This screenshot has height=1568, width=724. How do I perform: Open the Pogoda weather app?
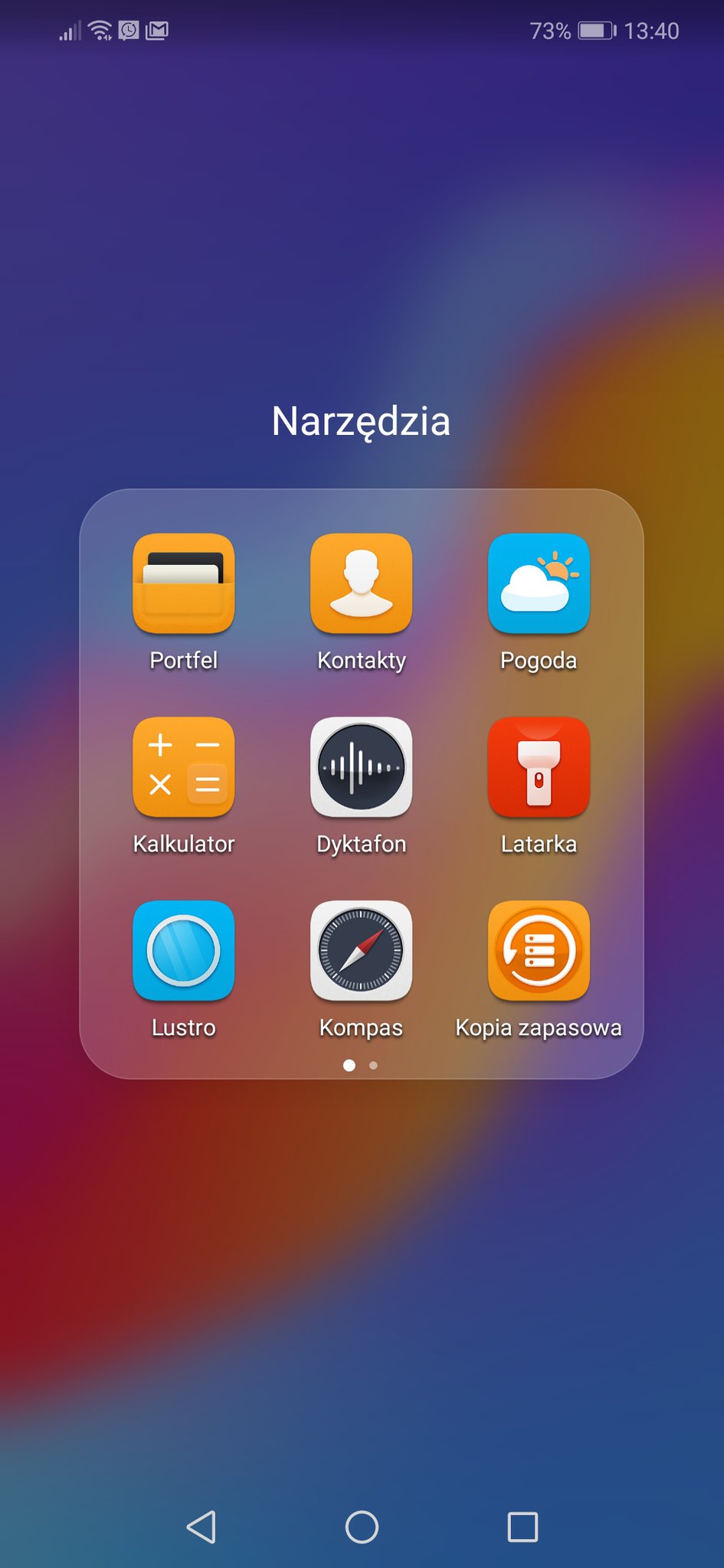pos(539,584)
